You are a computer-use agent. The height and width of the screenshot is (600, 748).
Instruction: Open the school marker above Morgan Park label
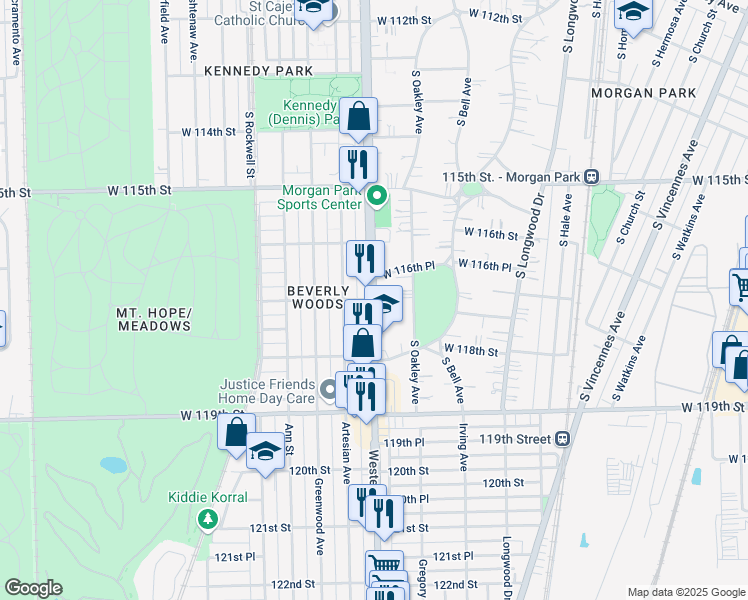pyautogui.click(x=632, y=12)
